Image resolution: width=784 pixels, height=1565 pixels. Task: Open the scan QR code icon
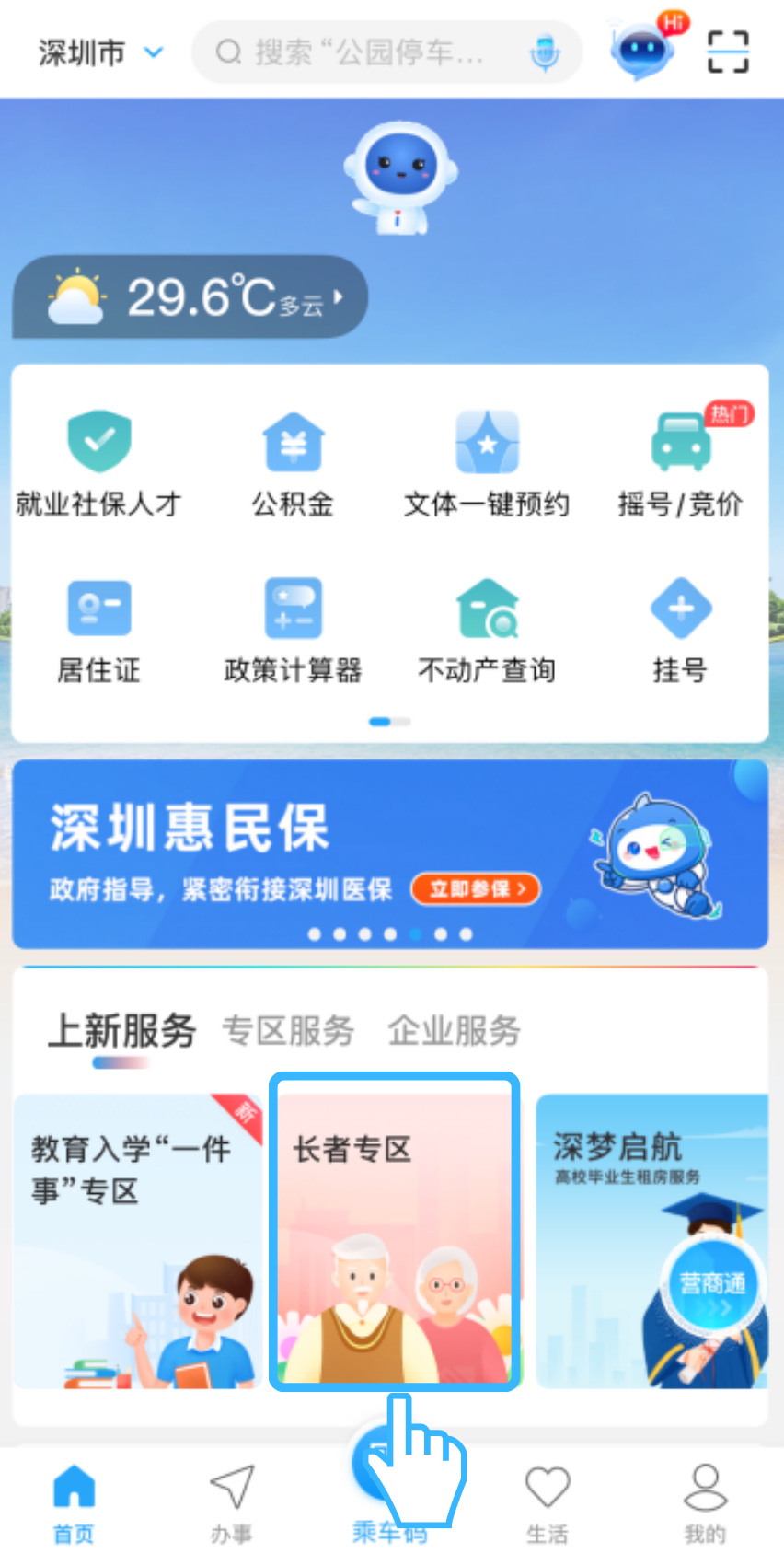click(727, 52)
